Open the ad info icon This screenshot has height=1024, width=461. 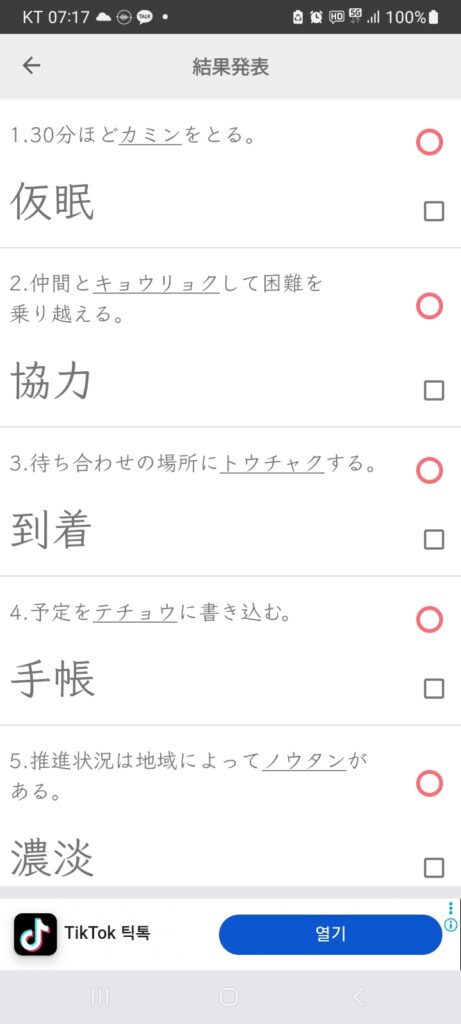pos(451,925)
